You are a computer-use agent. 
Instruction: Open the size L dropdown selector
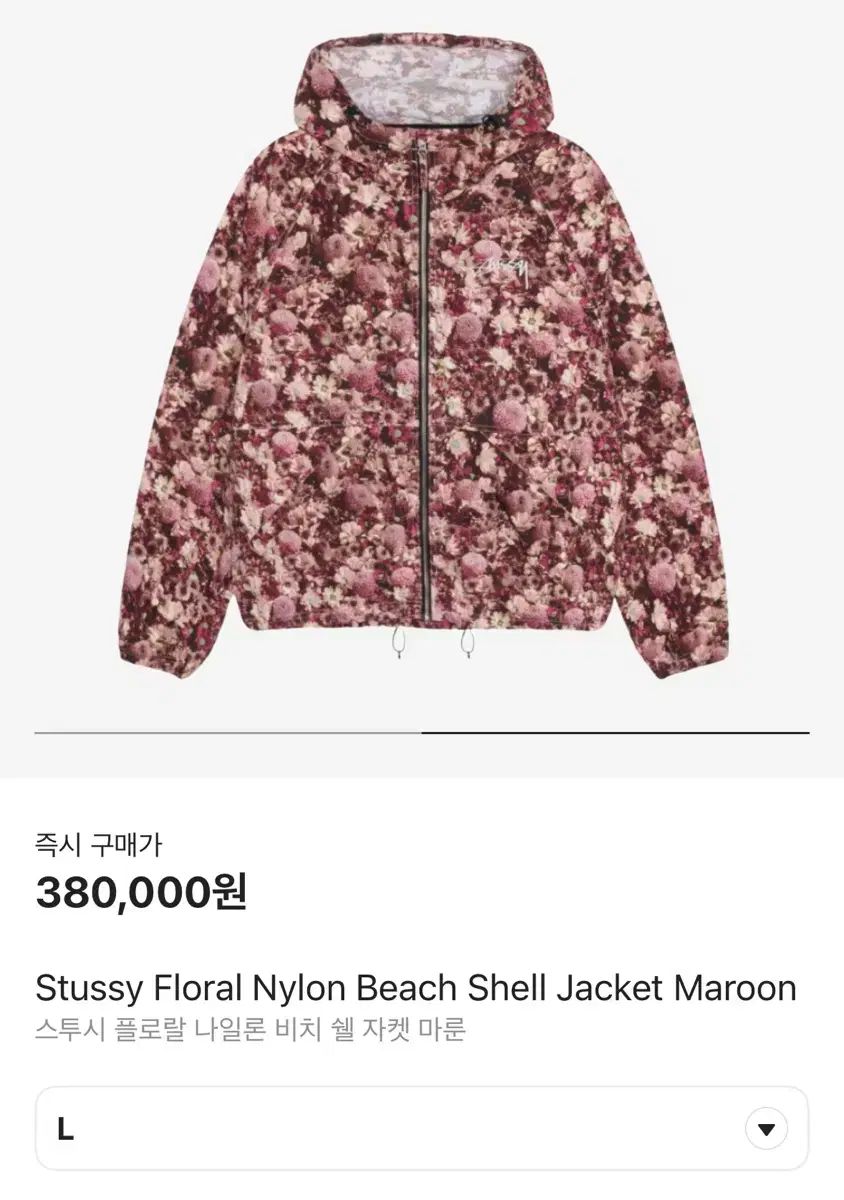pyautogui.click(x=766, y=1129)
